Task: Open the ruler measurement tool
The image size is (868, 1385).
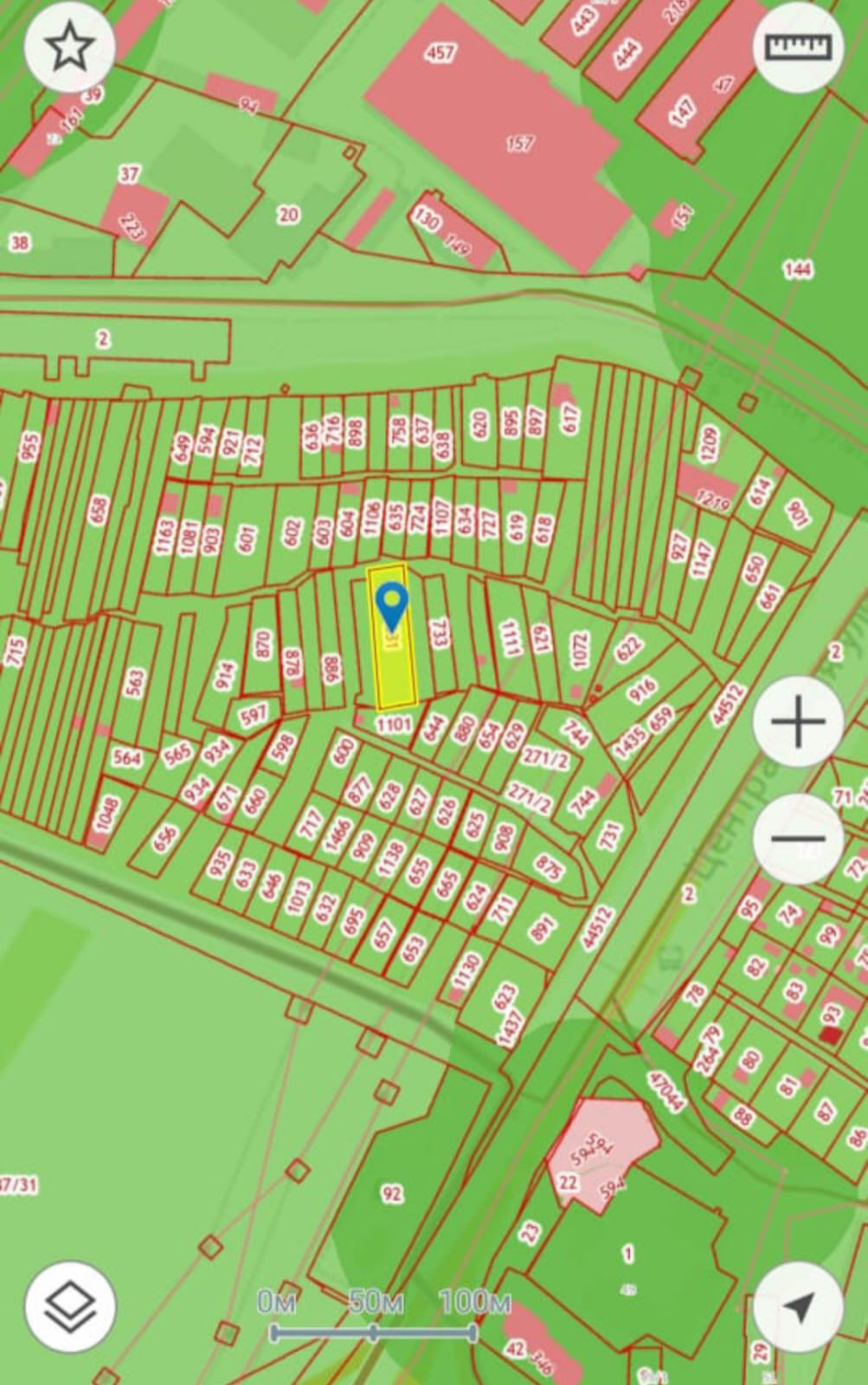Action: 798,48
